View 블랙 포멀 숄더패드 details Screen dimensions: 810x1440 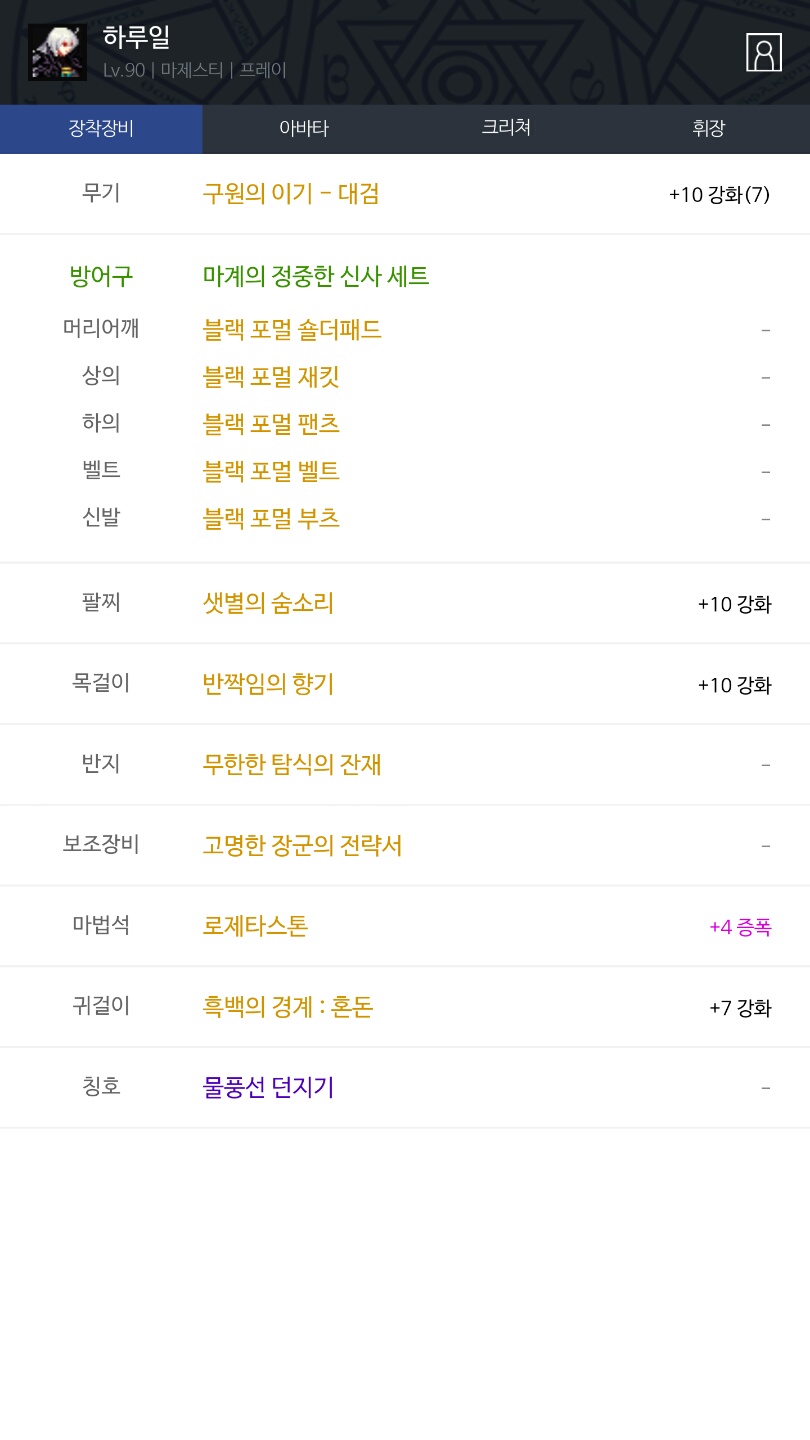[x=292, y=329]
